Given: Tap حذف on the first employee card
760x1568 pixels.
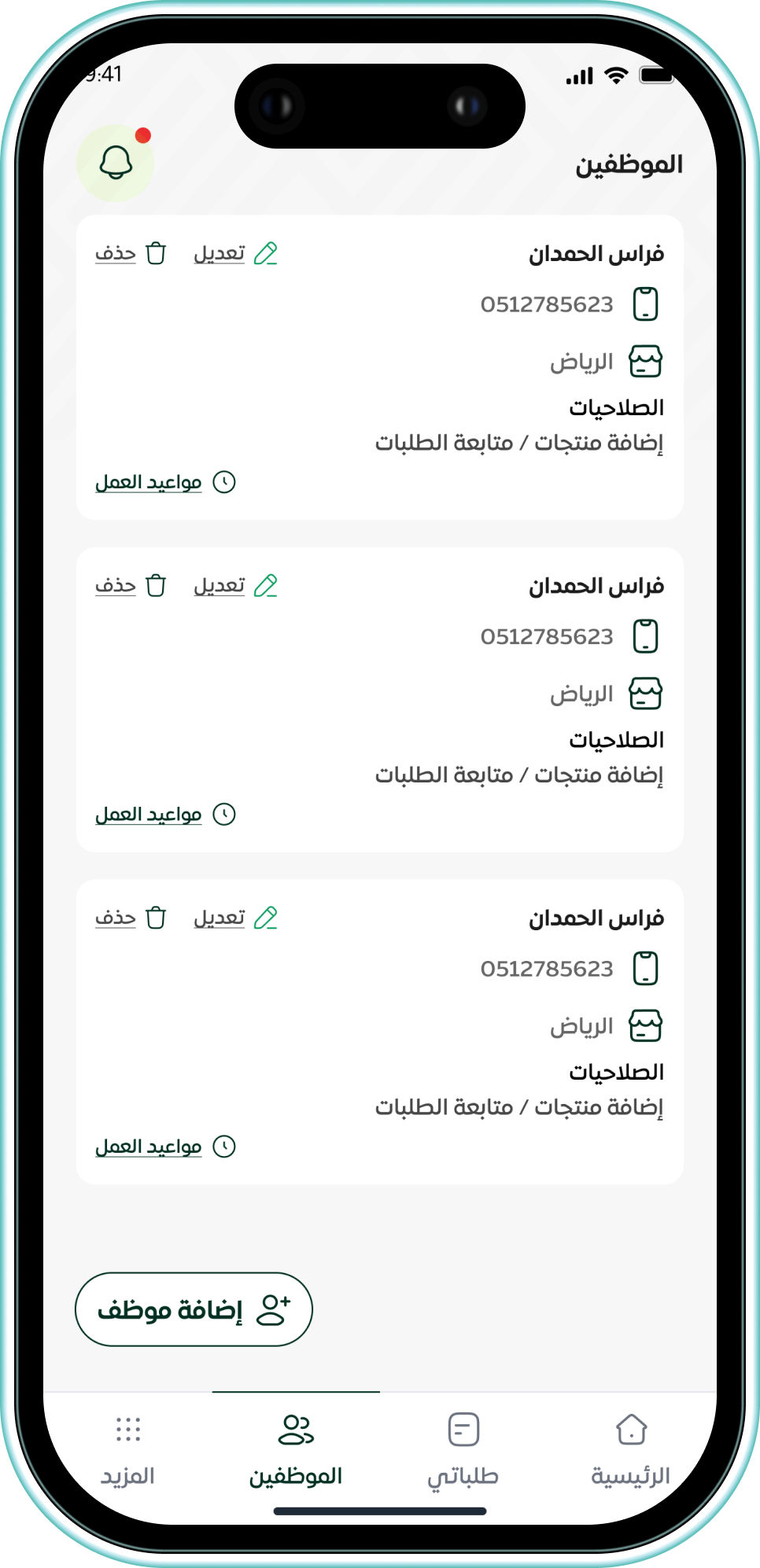Looking at the screenshot, I should (131, 253).
